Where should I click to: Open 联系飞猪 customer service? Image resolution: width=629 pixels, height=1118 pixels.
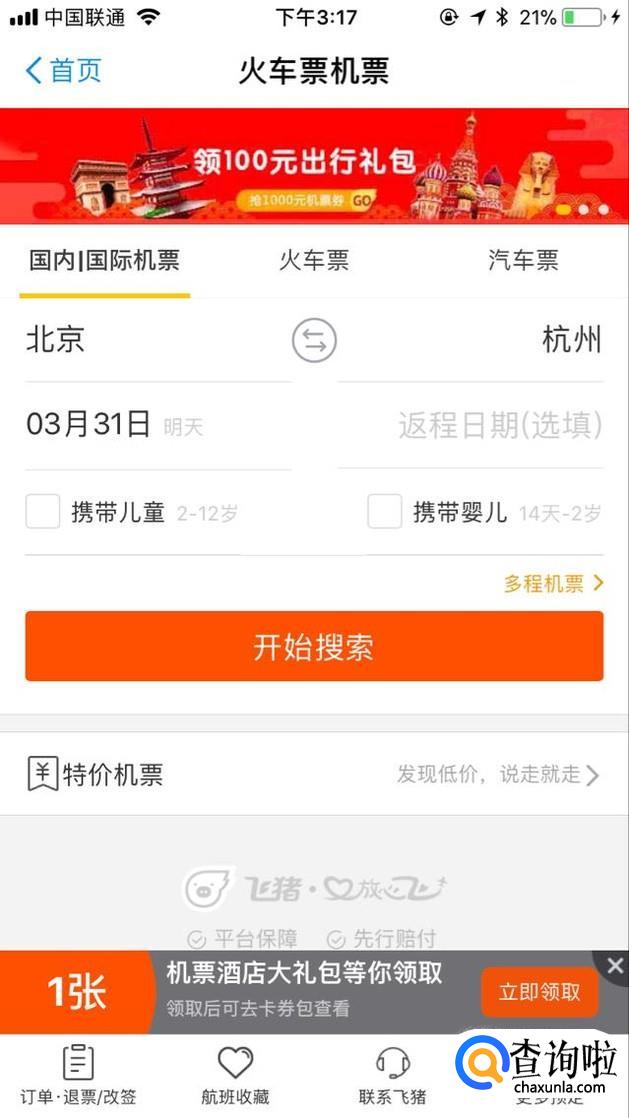392,1074
